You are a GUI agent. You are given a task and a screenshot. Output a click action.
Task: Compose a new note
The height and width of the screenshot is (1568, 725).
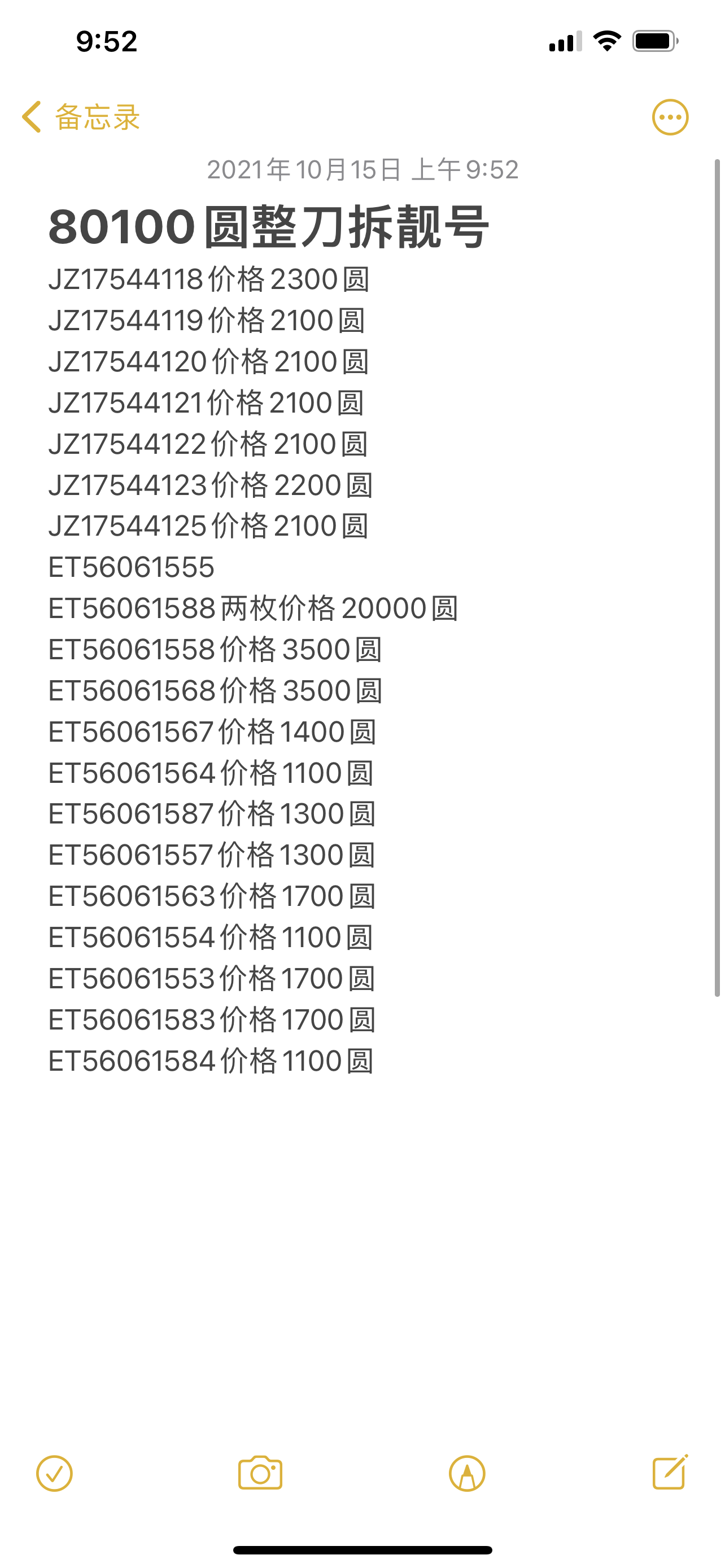click(670, 1472)
